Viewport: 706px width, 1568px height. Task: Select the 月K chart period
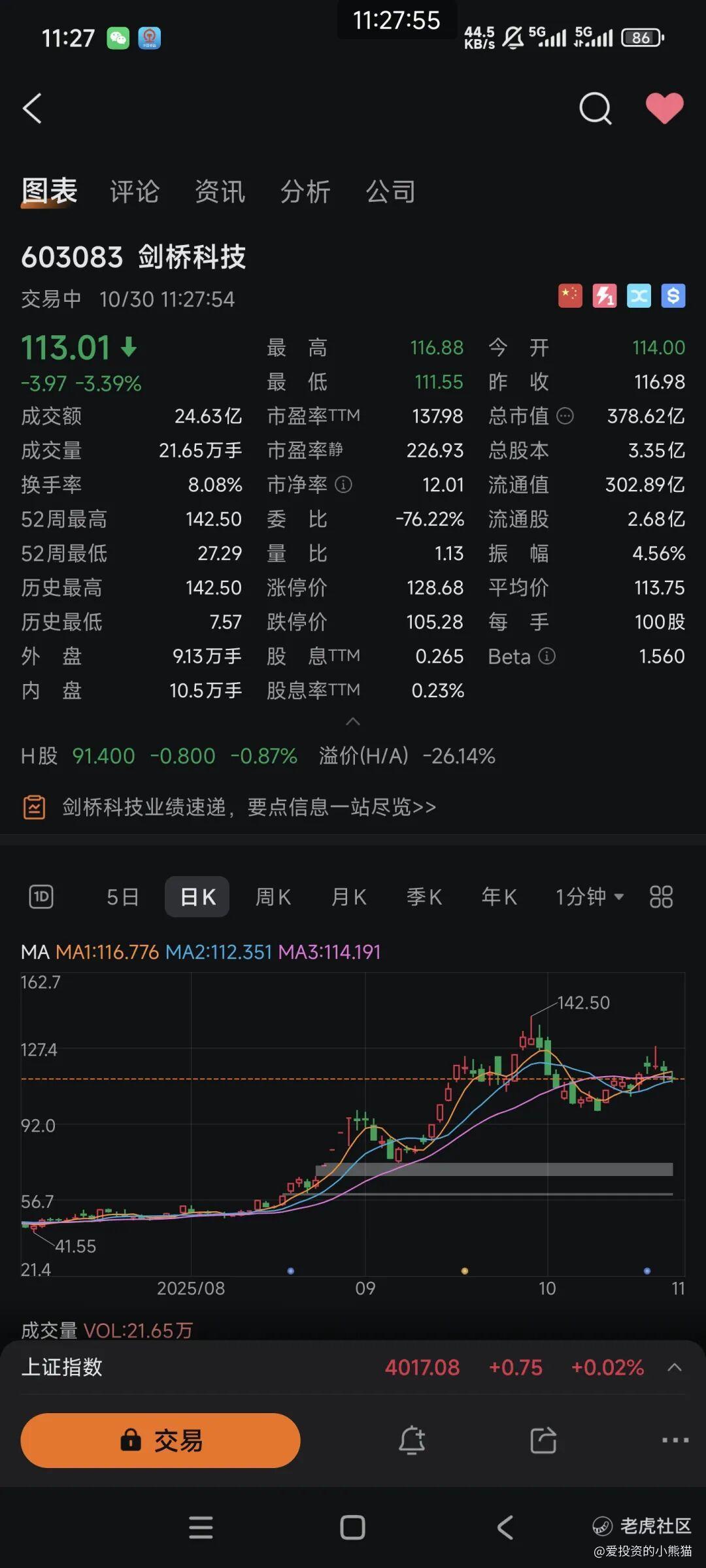click(348, 897)
